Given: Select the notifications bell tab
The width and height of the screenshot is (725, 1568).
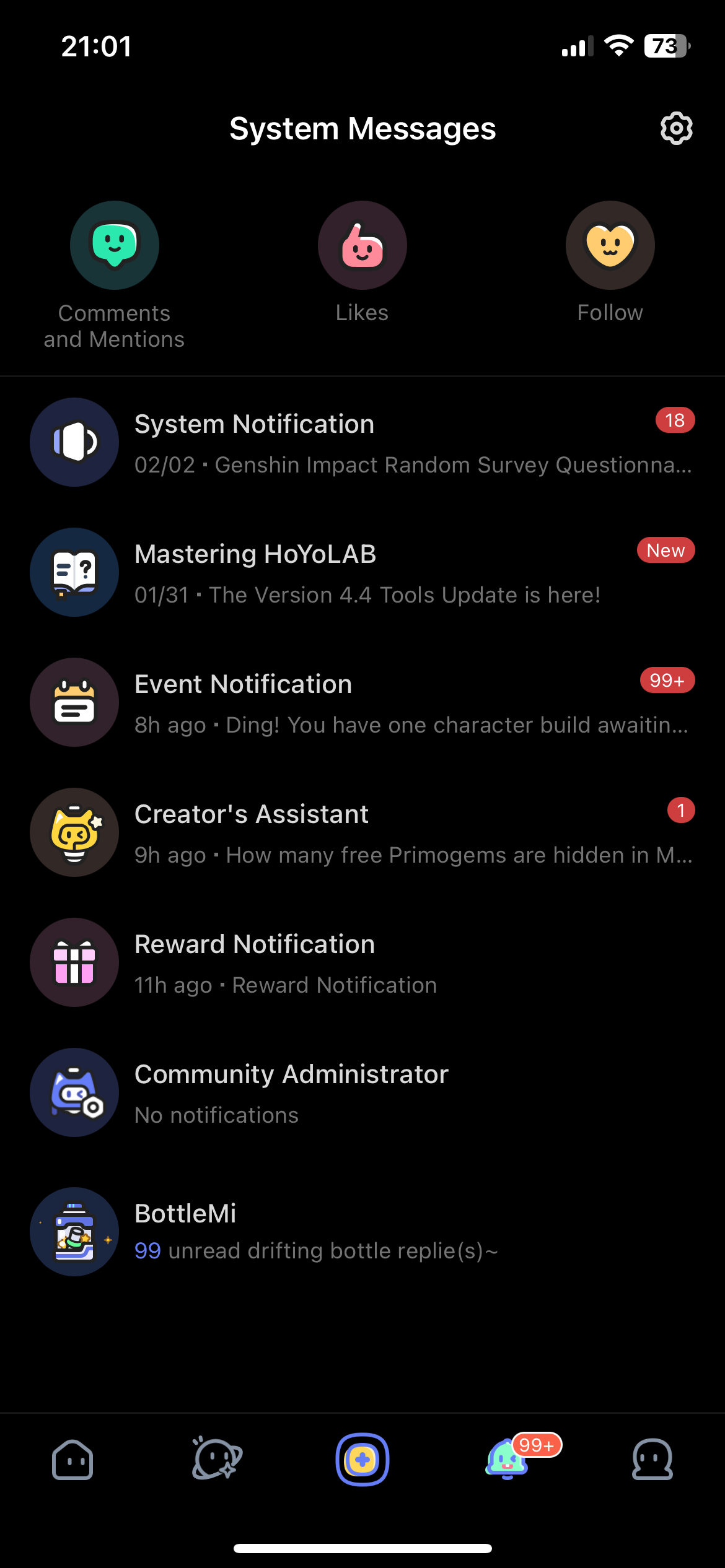Looking at the screenshot, I should 508,1460.
